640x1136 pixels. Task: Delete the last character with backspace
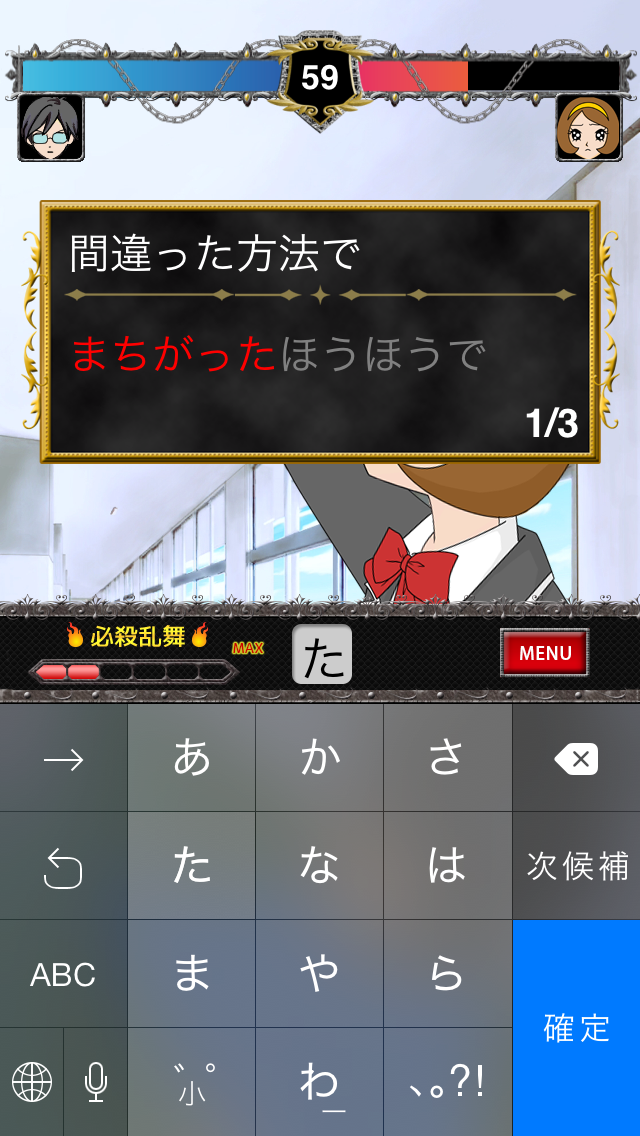[576, 758]
